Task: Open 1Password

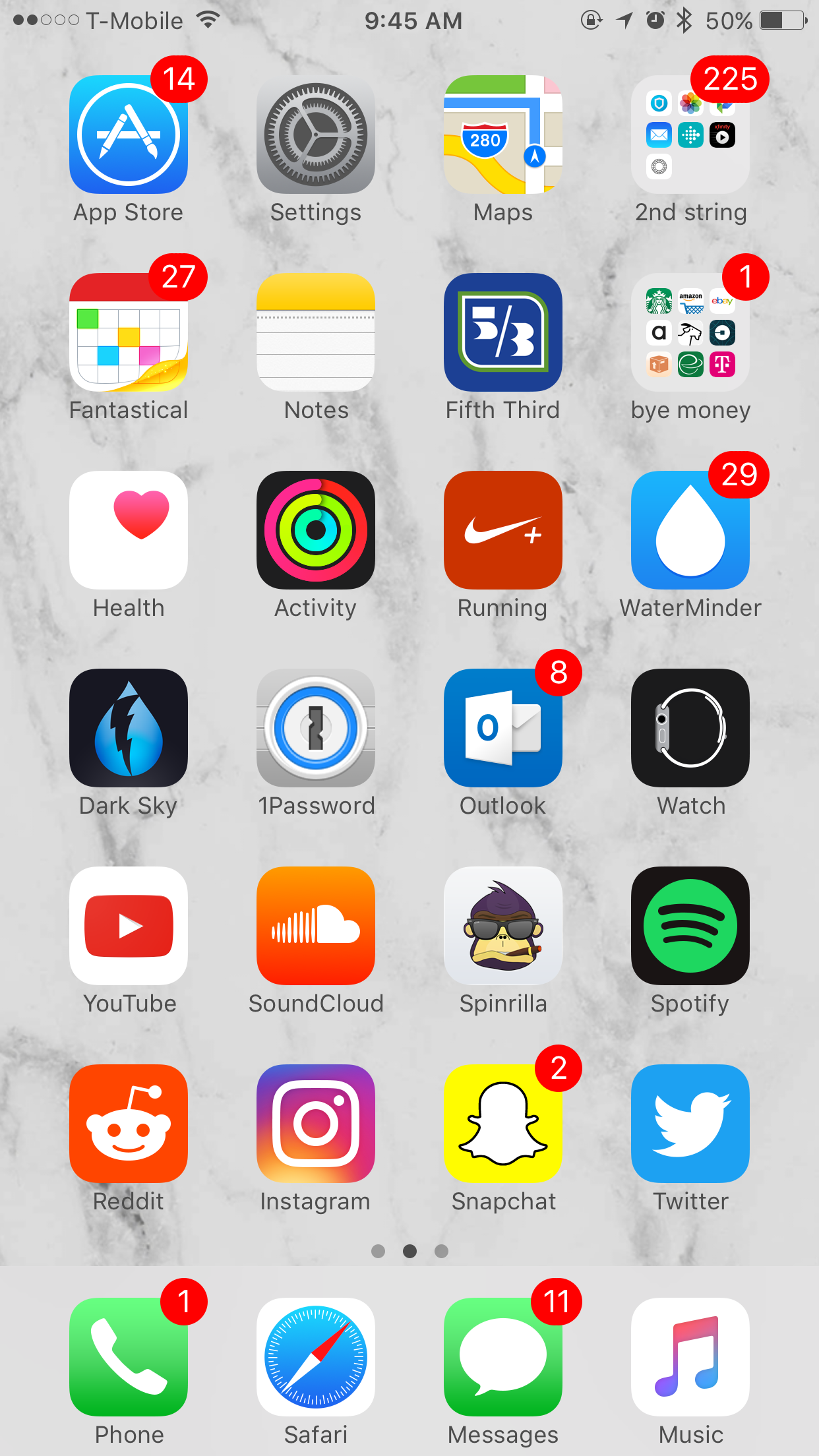Action: (316, 728)
